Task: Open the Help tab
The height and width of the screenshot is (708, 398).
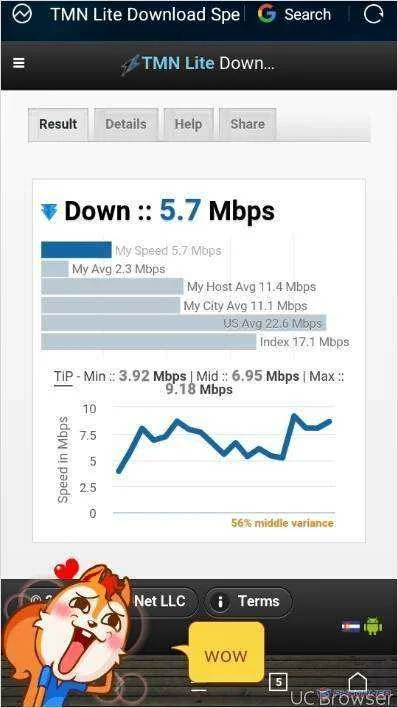Action: click(188, 124)
